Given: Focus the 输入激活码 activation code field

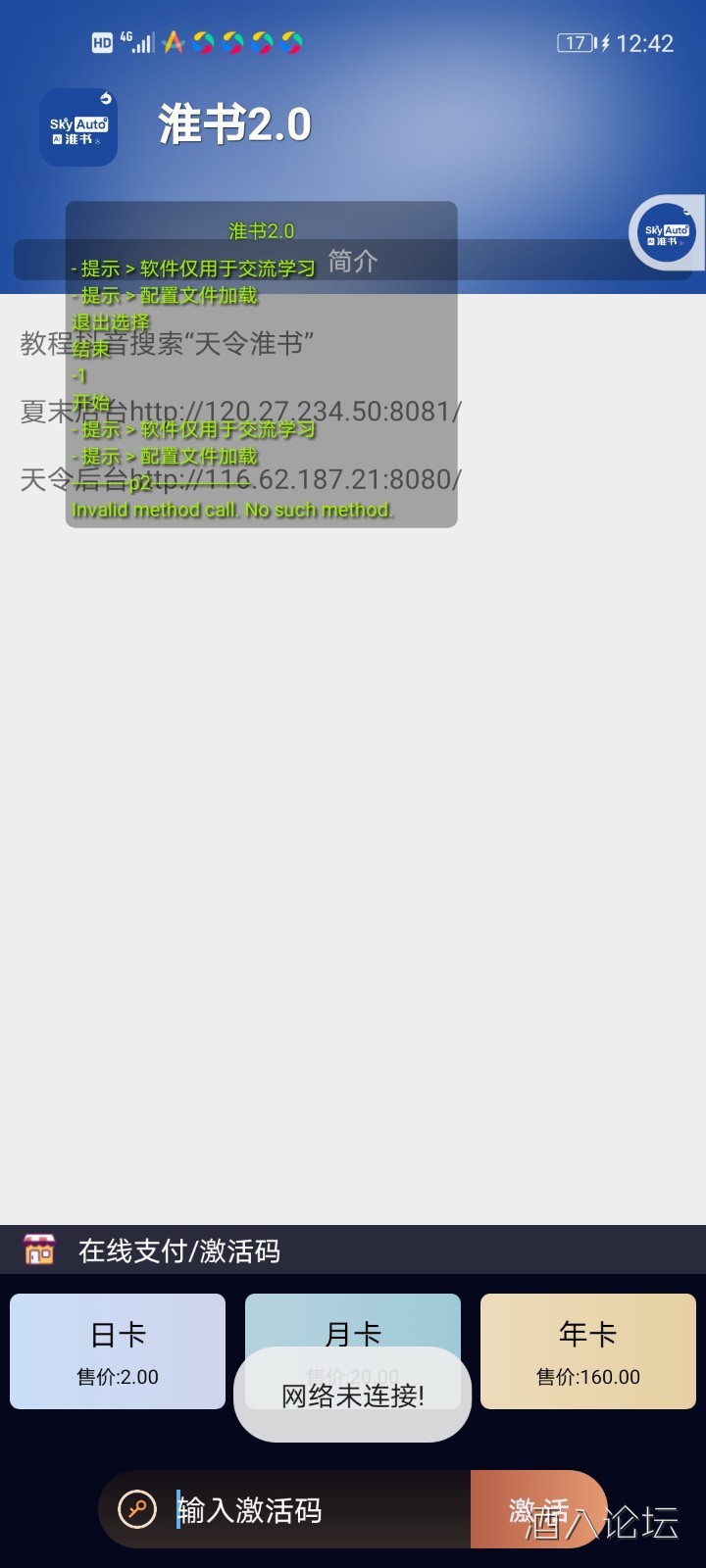Looking at the screenshot, I should point(314,1509).
